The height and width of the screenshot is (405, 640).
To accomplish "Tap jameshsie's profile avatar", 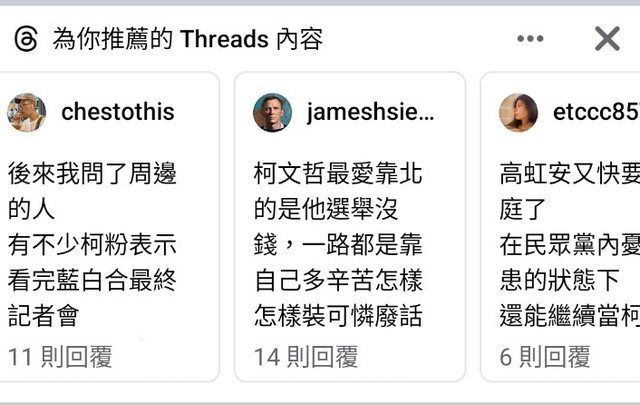I will pyautogui.click(x=272, y=112).
